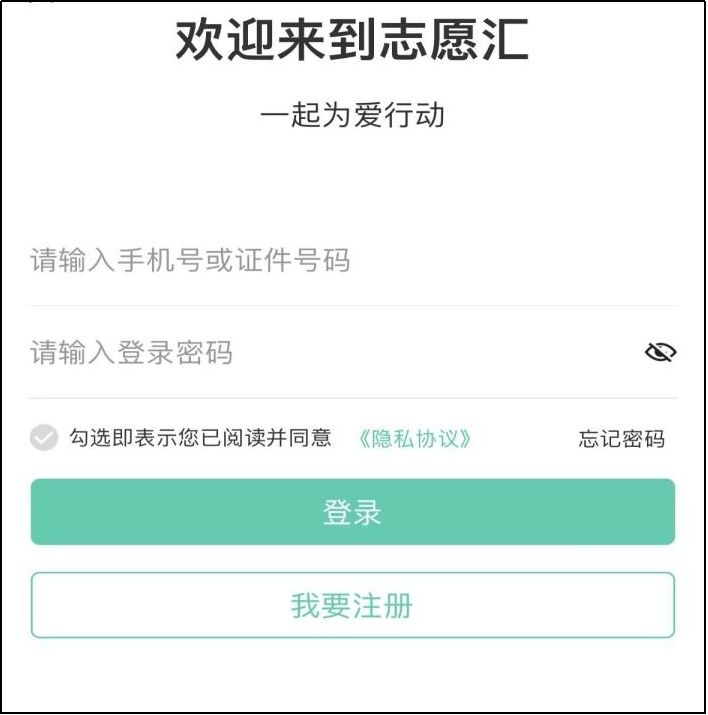Viewport: 708px width, 715px height.
Task: Open 忘记密码 to reset password
Action: pyautogui.click(x=621, y=439)
